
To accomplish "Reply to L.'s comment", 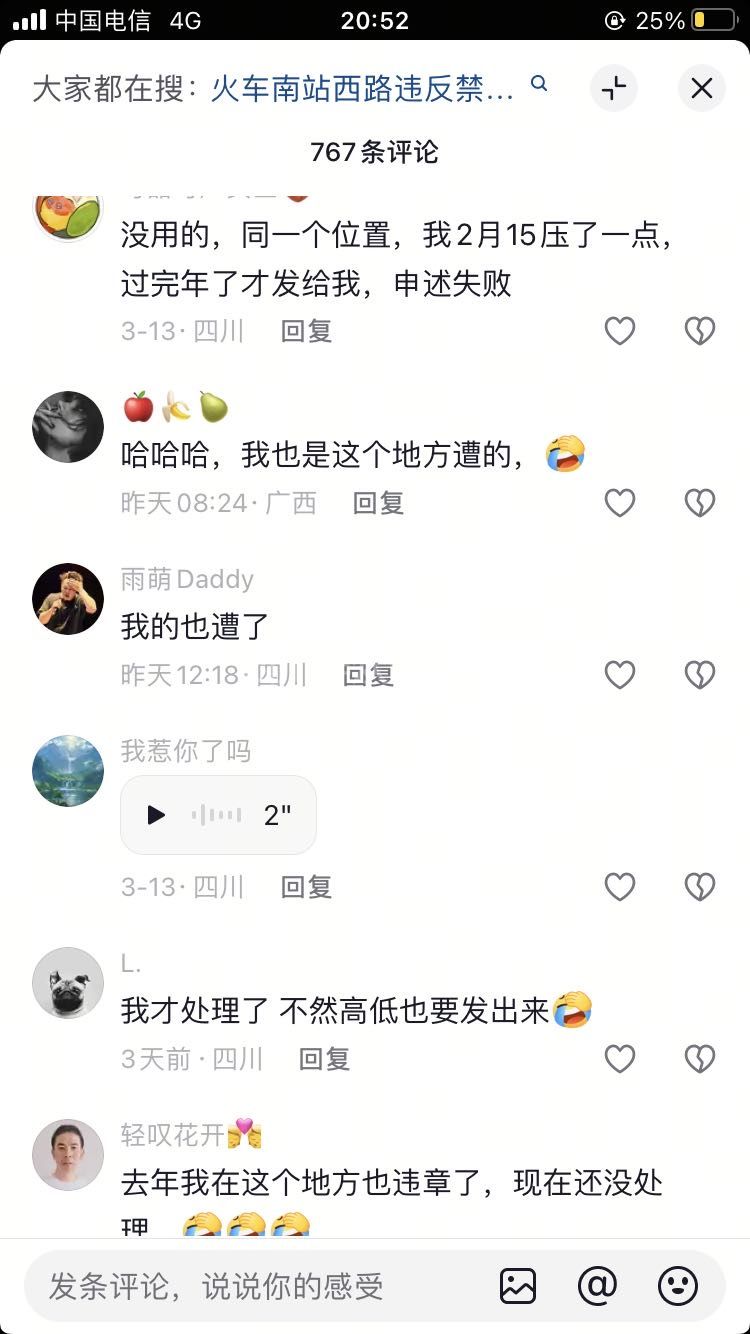I will coord(324,1059).
